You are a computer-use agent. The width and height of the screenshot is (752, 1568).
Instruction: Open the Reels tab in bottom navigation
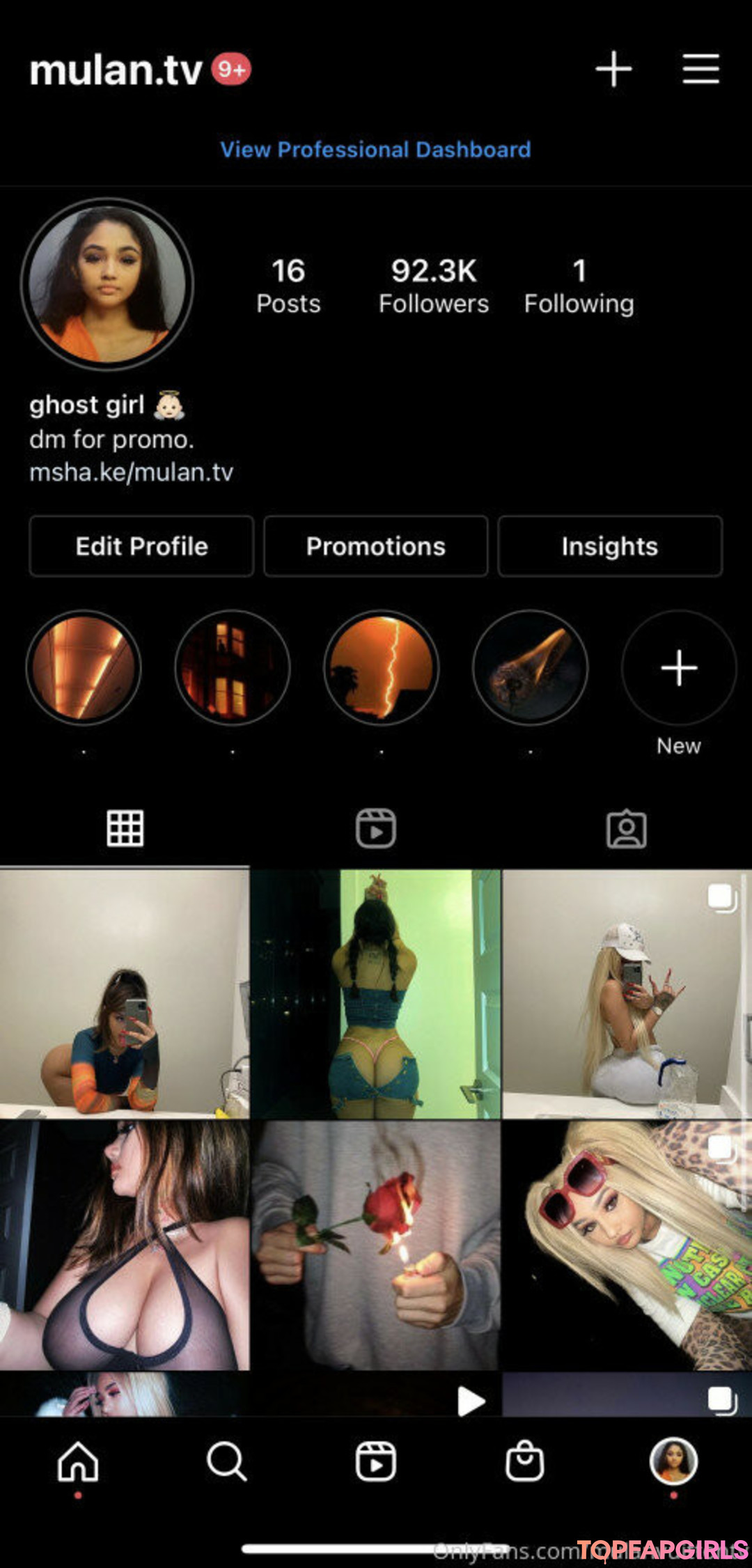(x=375, y=1461)
